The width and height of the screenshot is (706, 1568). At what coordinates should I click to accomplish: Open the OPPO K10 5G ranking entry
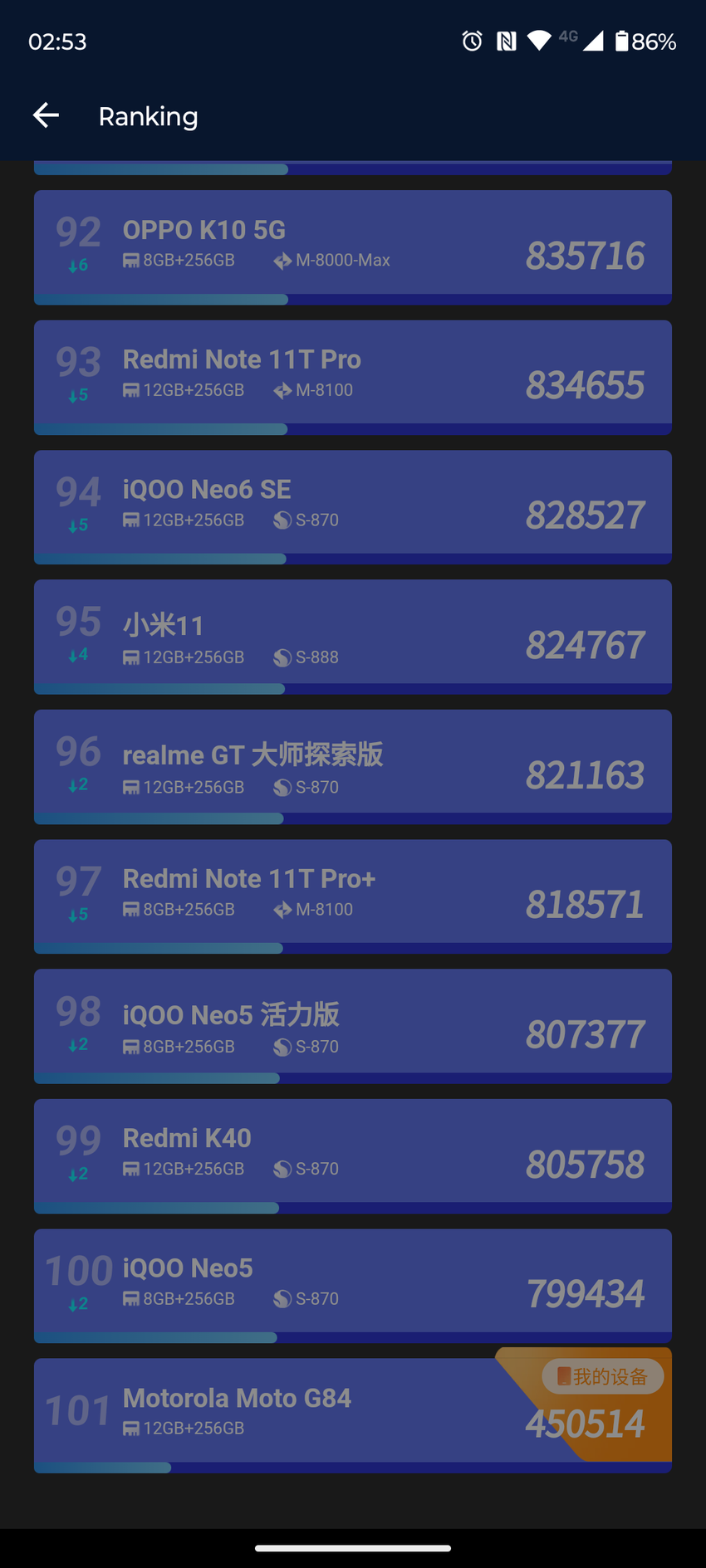point(352,246)
